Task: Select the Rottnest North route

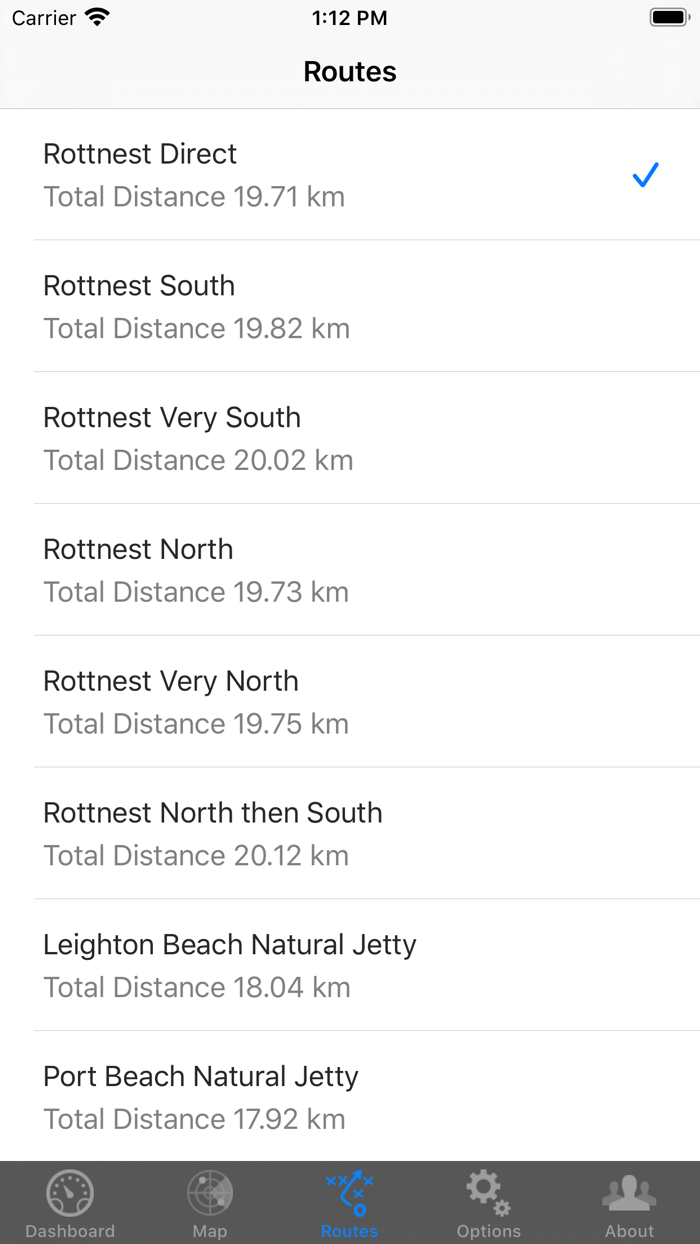Action: coord(350,570)
